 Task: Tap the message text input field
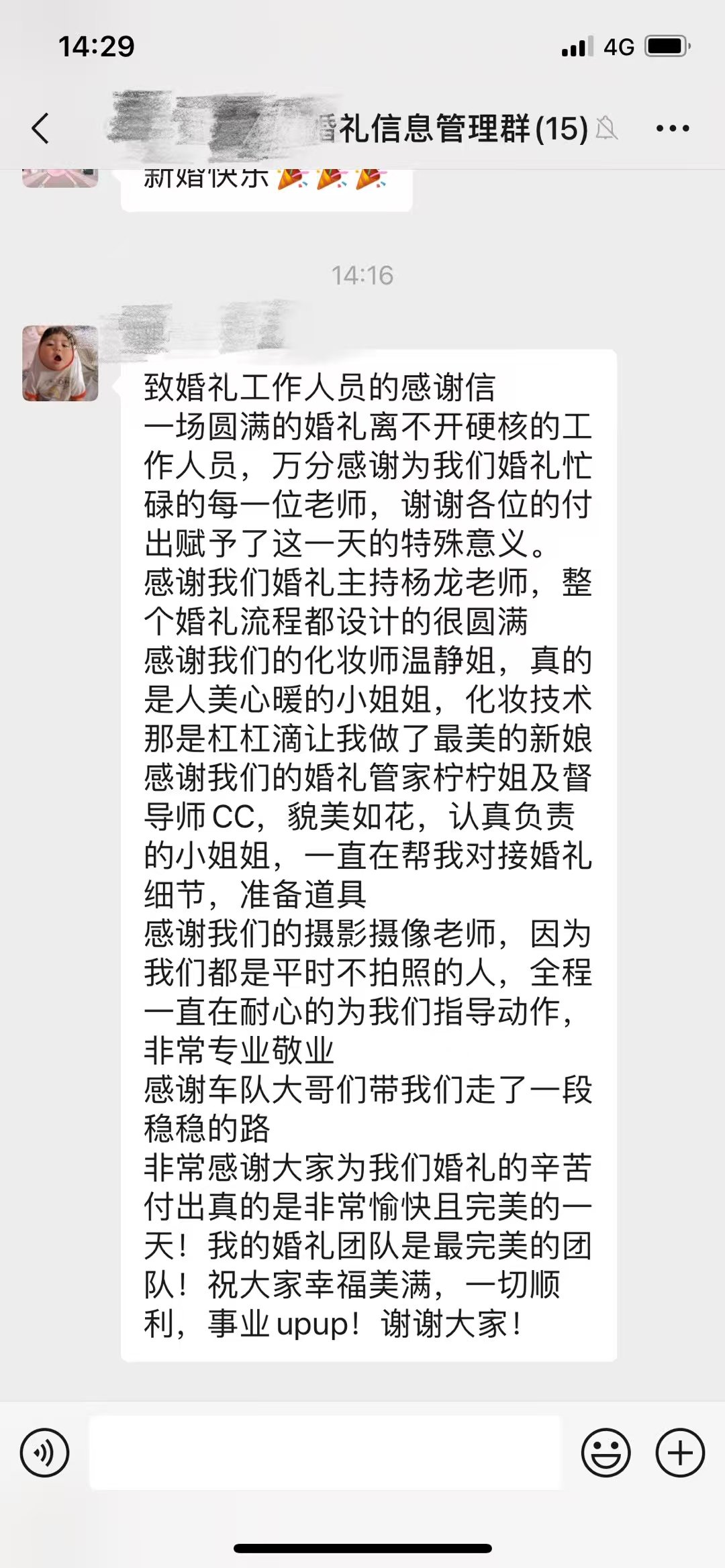tap(325, 1453)
